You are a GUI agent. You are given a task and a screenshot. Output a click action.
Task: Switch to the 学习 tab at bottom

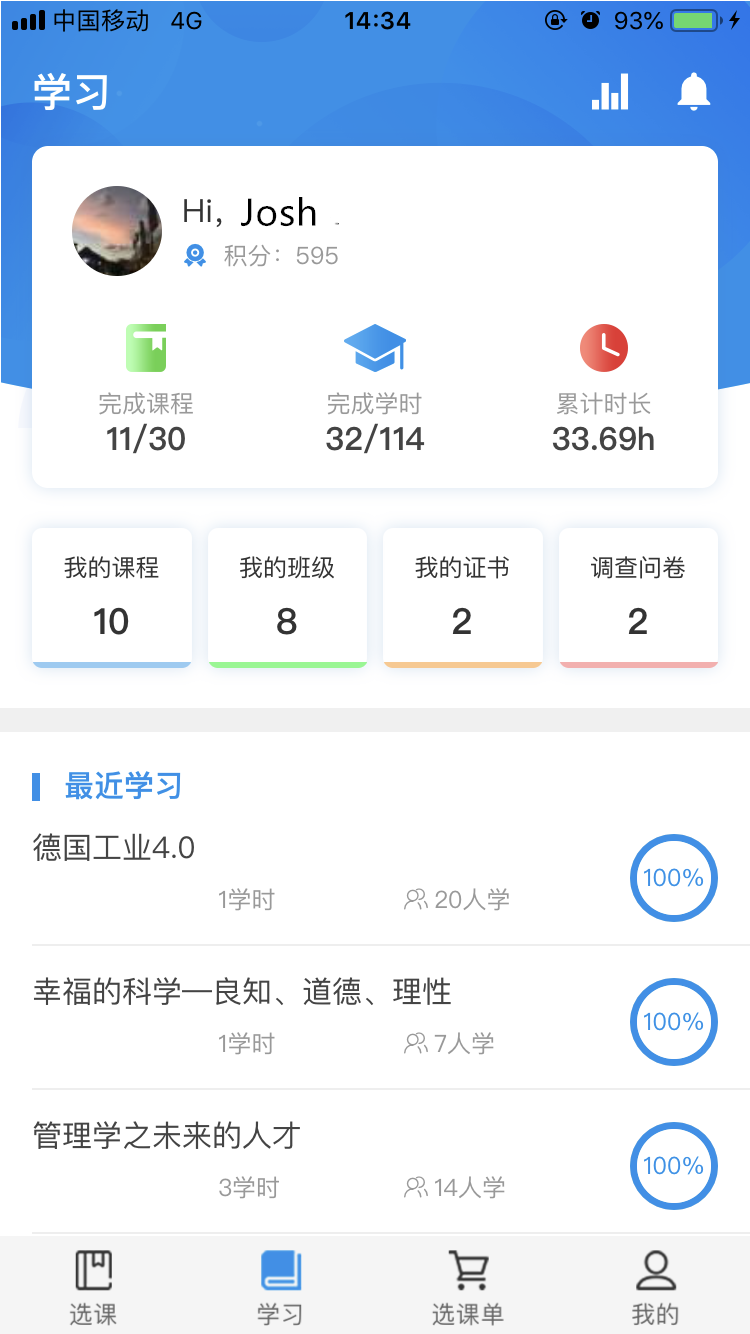coord(281,1284)
